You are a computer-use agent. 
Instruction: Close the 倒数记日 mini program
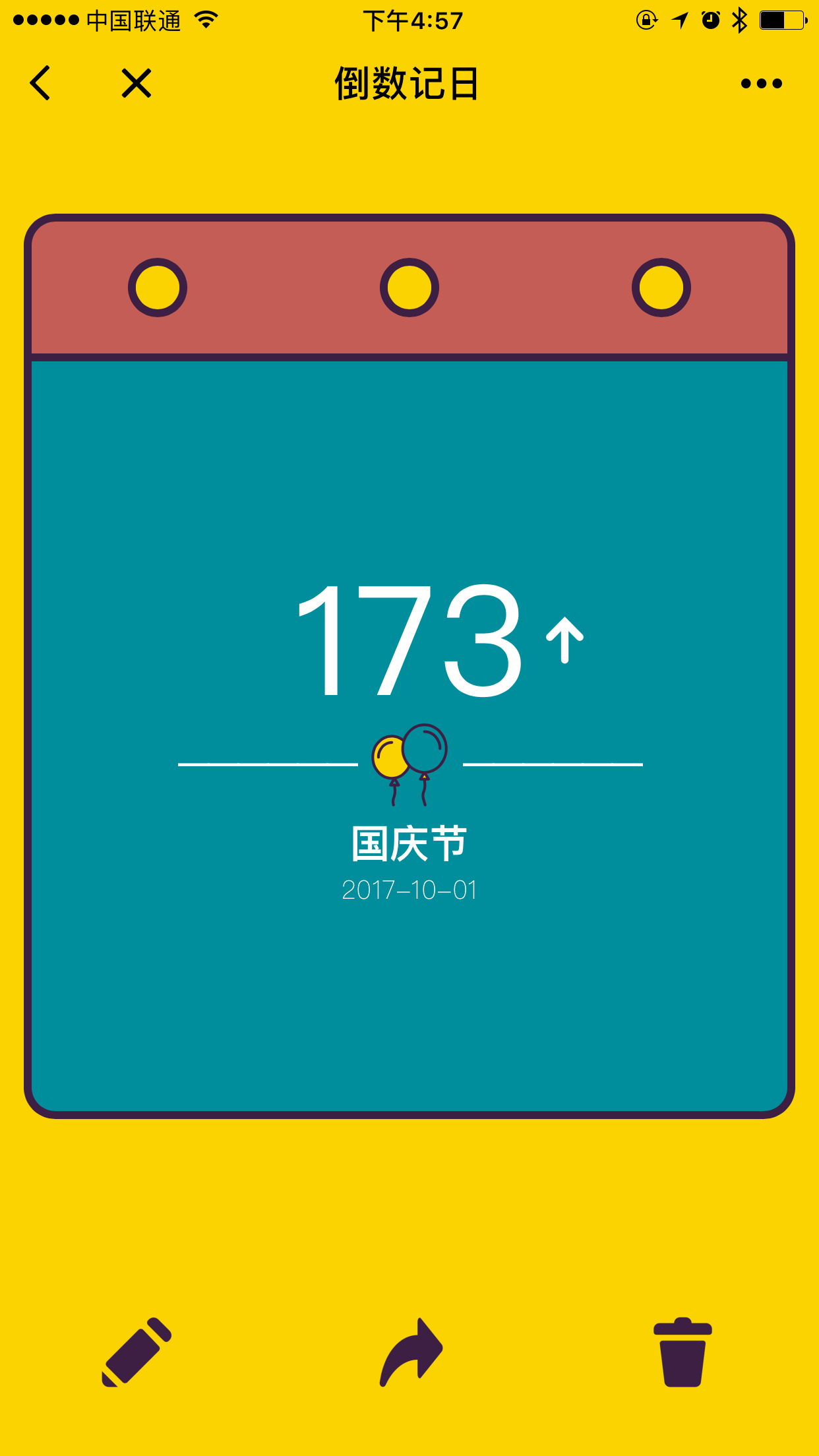pos(136,83)
